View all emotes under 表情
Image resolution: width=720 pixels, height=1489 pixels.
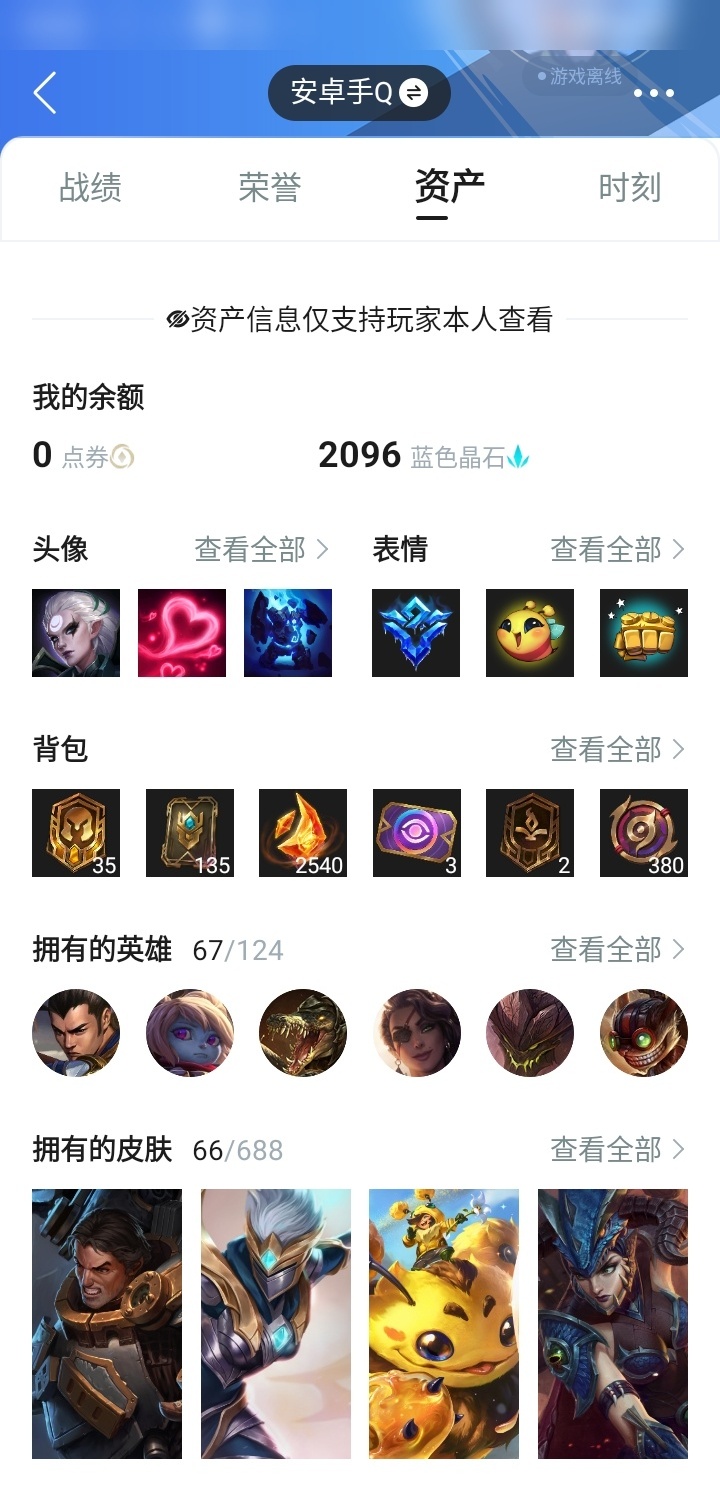pos(618,549)
